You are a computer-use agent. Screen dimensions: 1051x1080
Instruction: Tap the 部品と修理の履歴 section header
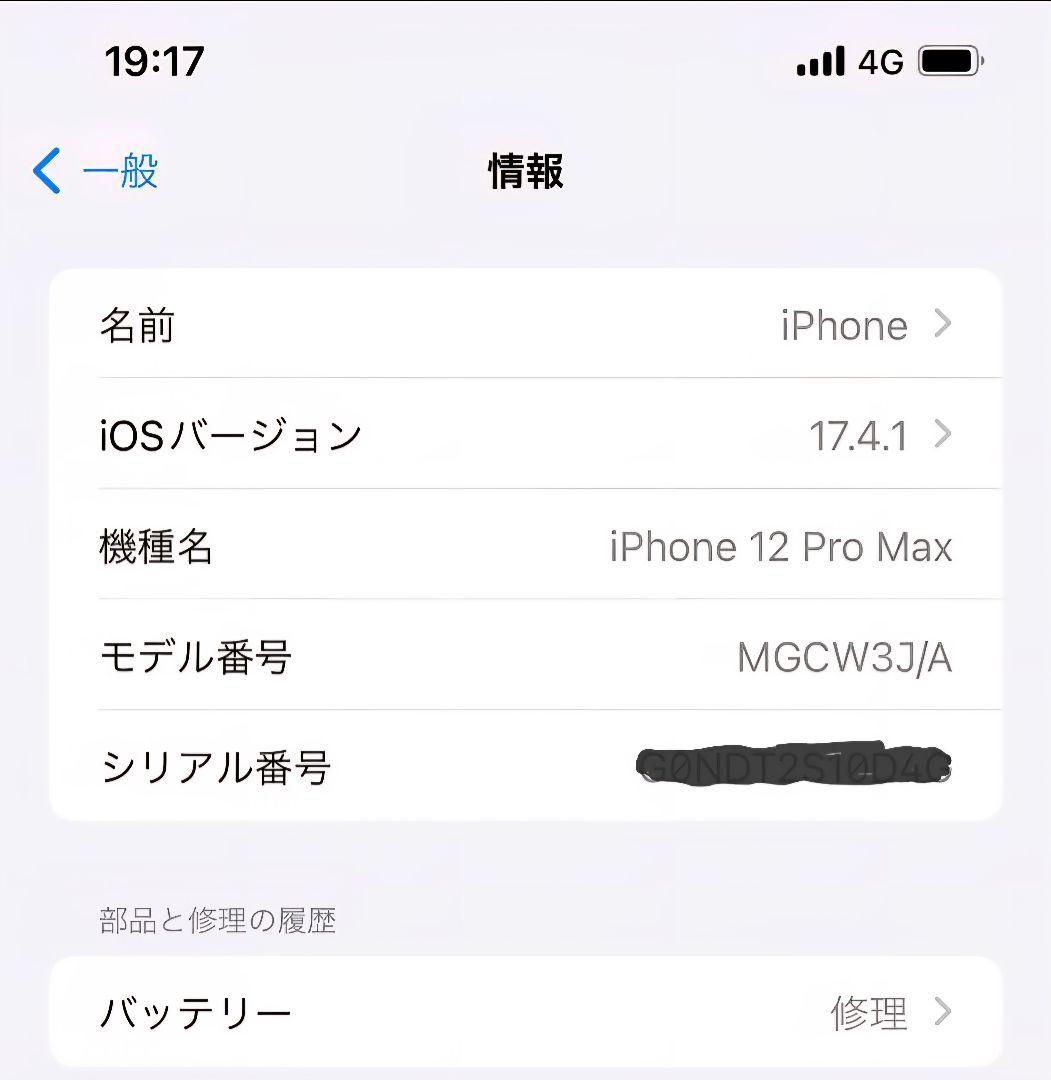click(216, 920)
